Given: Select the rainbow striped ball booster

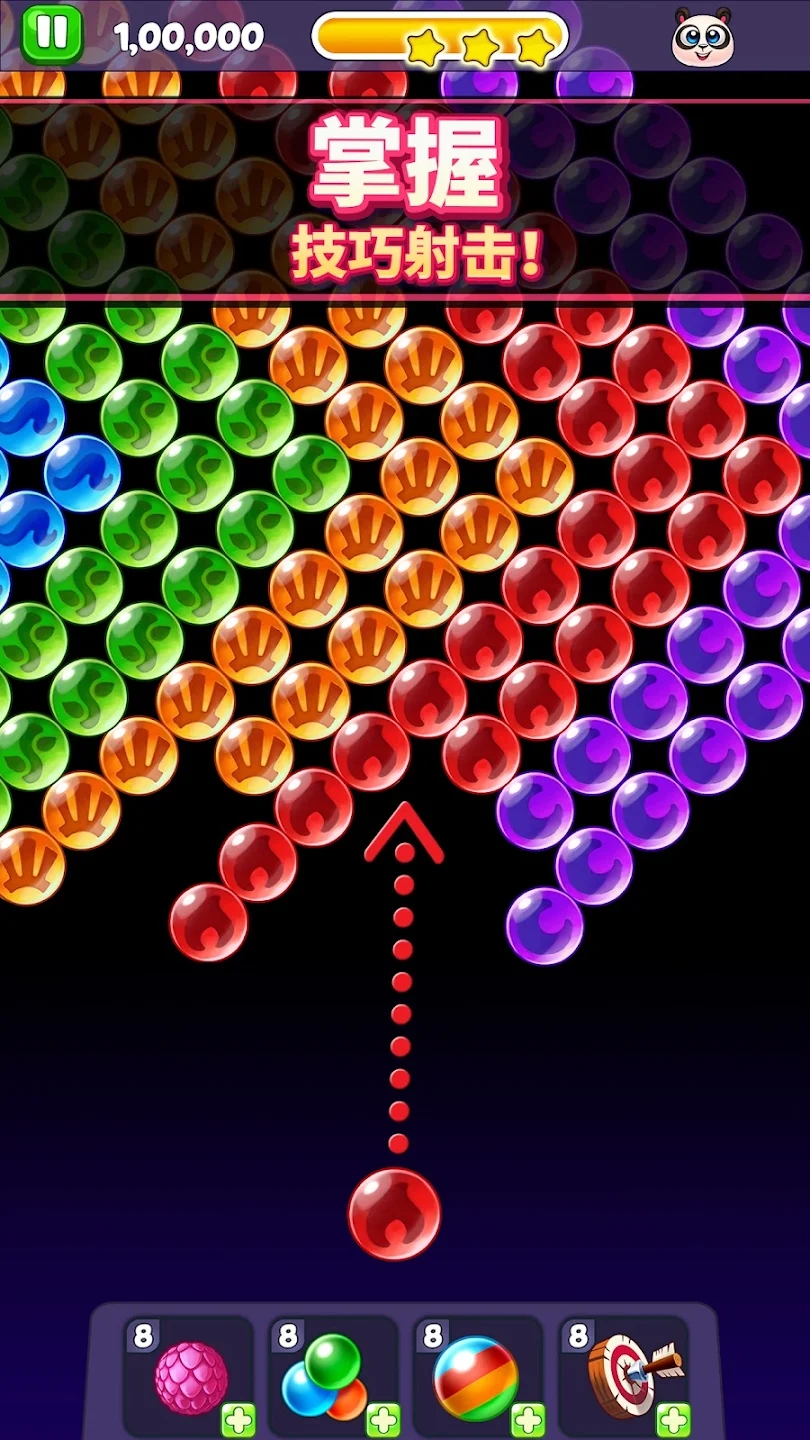Looking at the screenshot, I should click(476, 1377).
